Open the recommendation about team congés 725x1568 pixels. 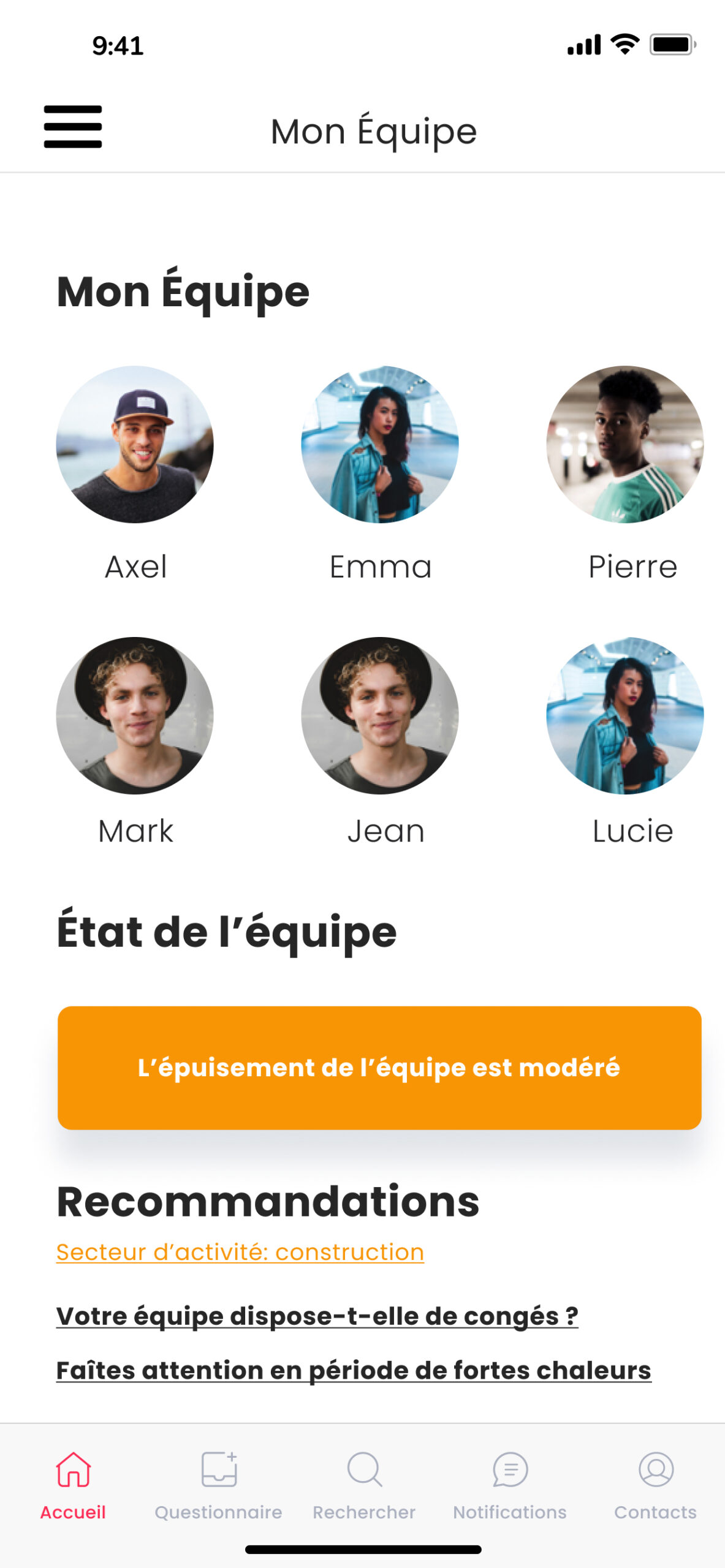[x=317, y=1316]
